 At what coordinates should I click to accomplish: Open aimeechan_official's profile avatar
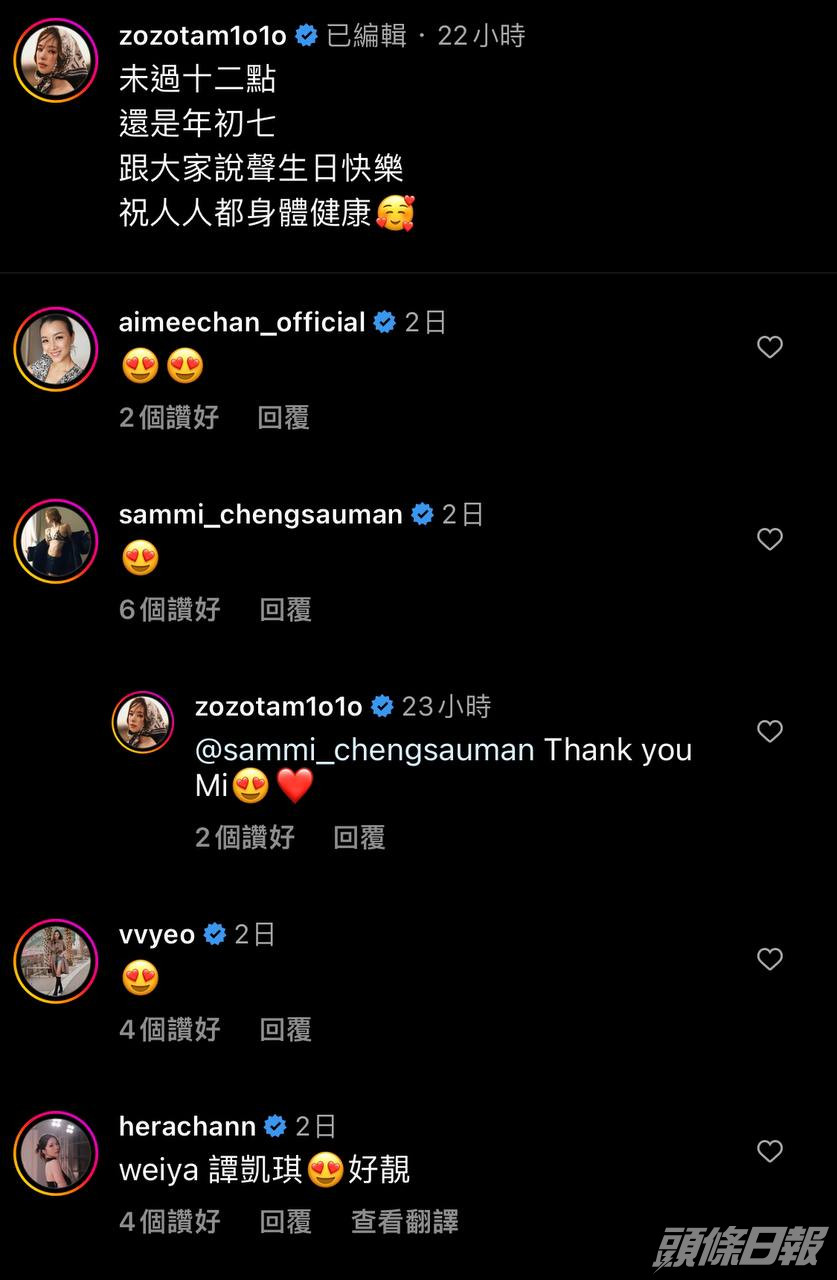(54, 349)
